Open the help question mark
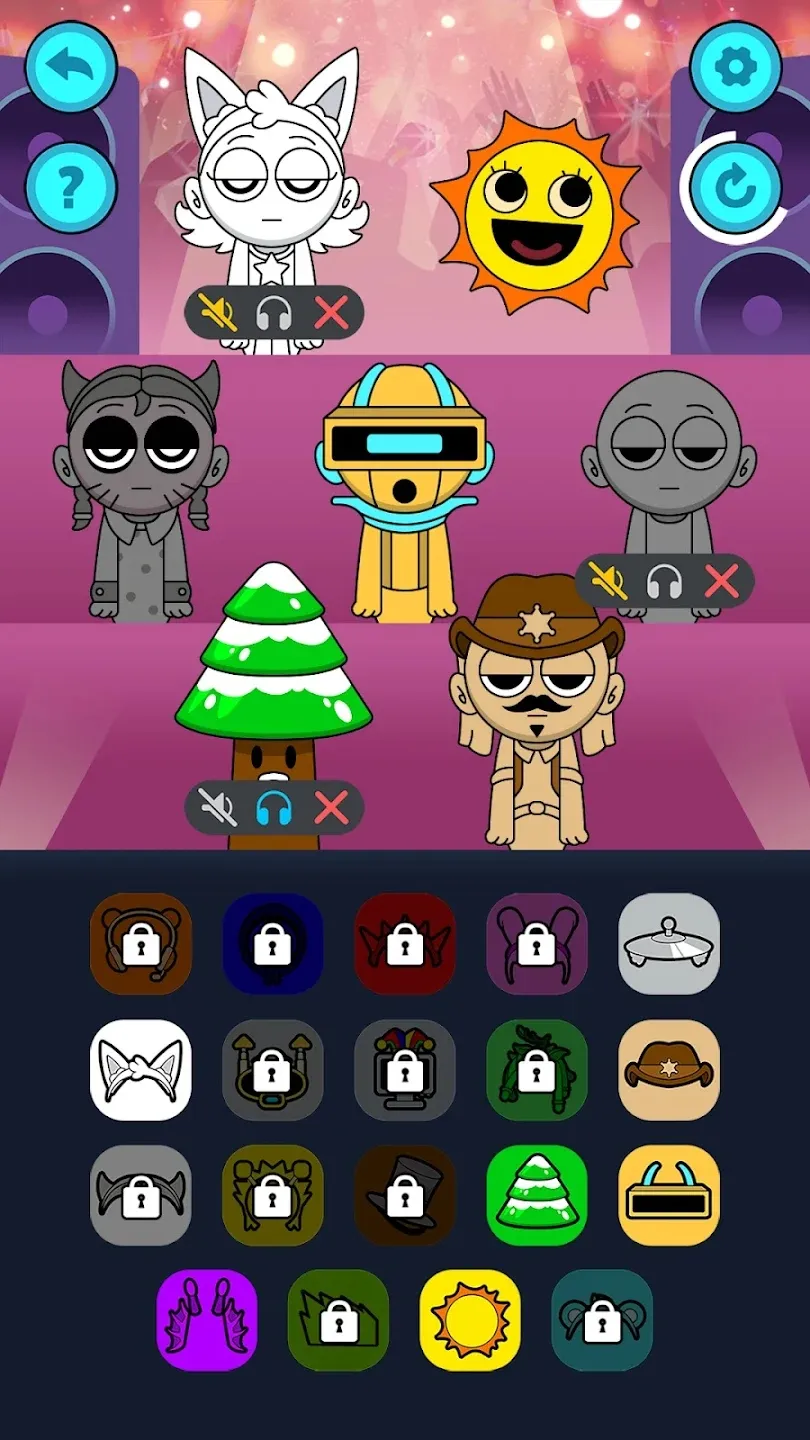The width and height of the screenshot is (810, 1440). [71, 187]
